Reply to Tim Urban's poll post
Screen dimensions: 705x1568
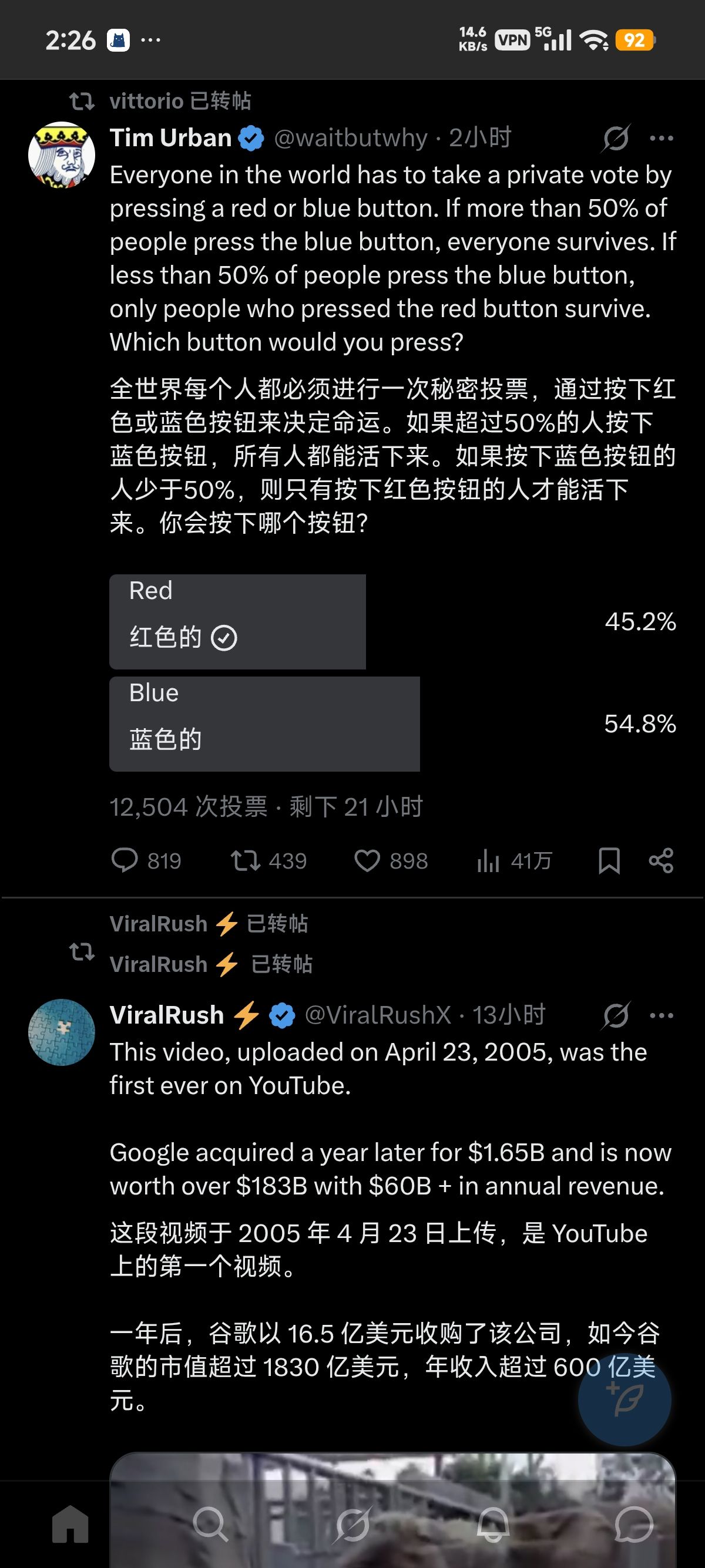click(x=125, y=861)
